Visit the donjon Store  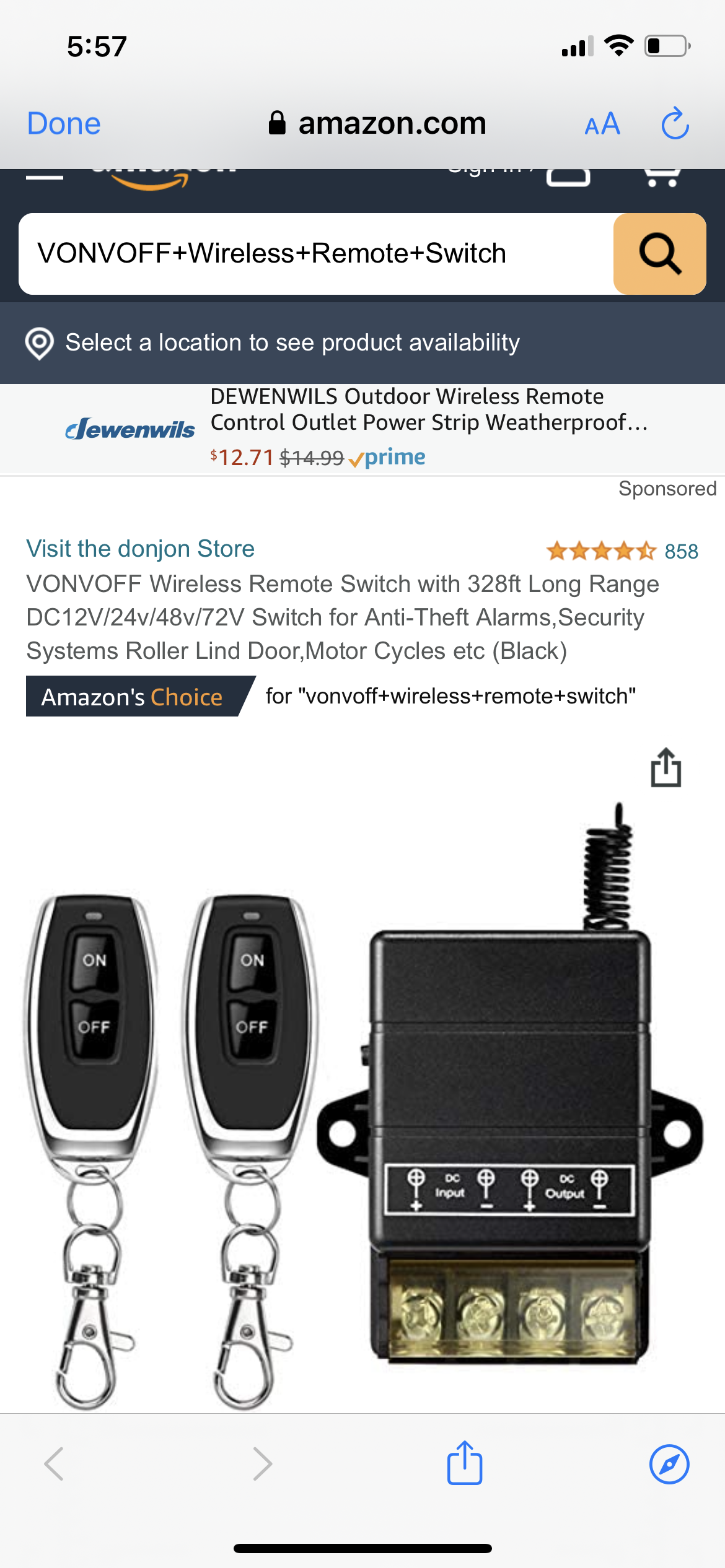click(140, 549)
